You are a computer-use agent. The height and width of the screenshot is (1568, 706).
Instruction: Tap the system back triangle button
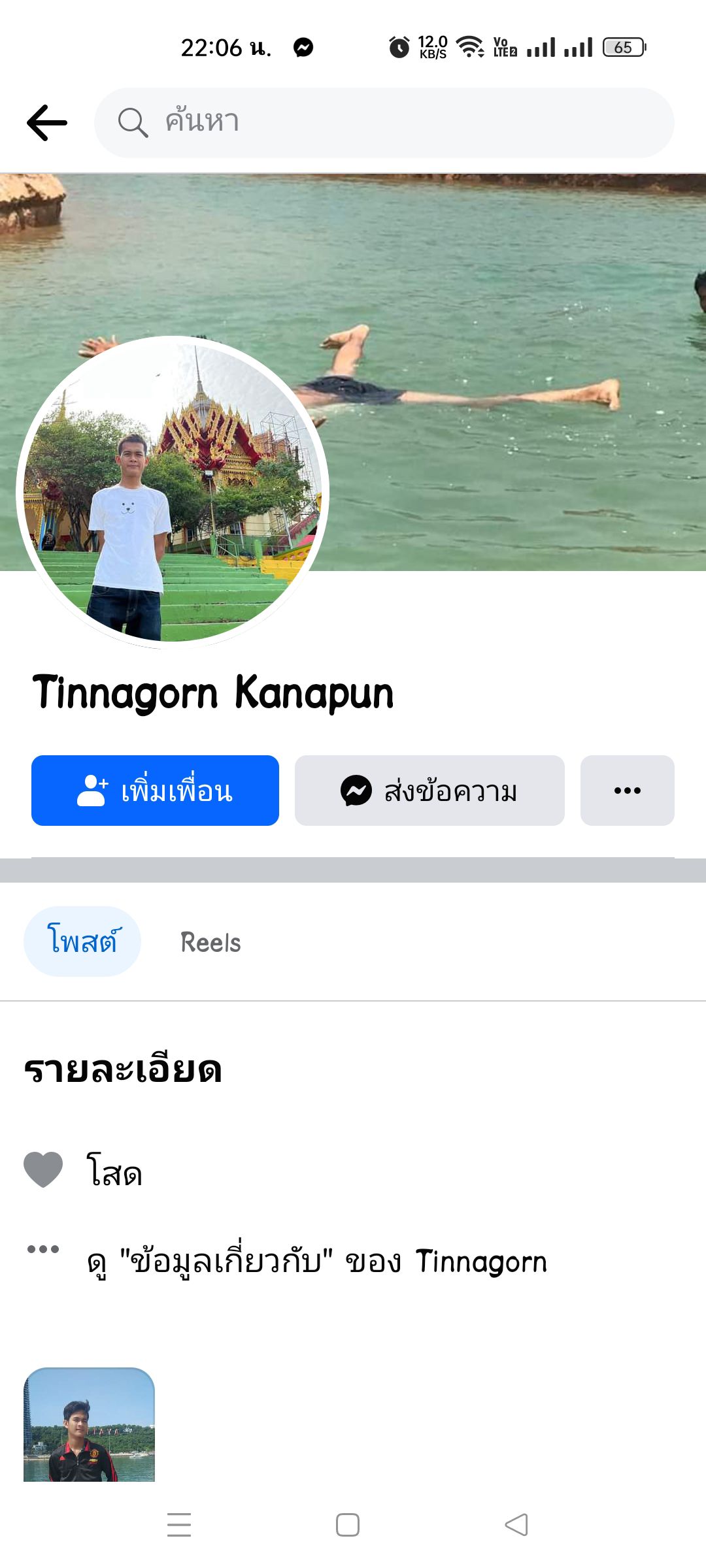click(x=516, y=1525)
